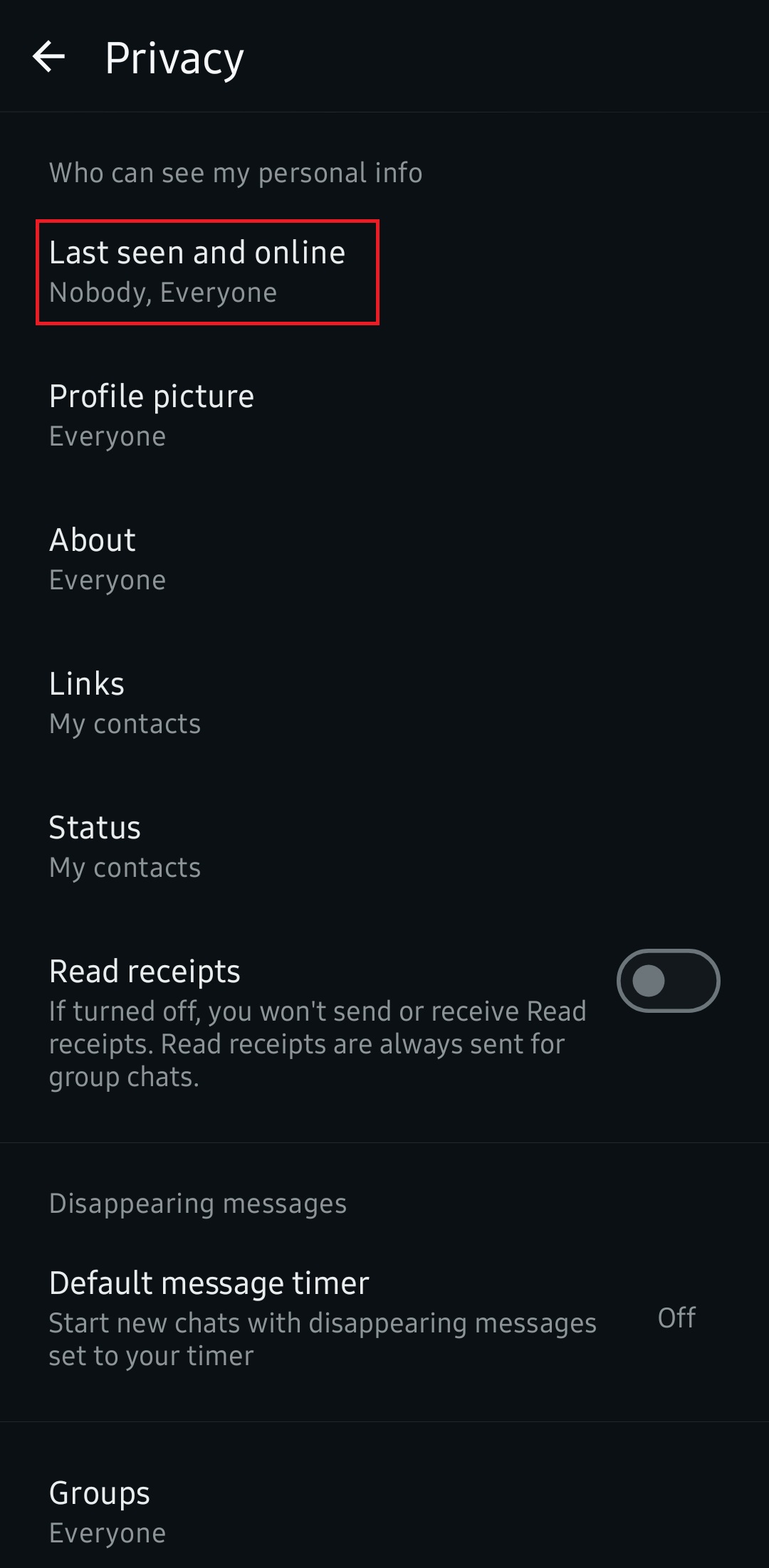The width and height of the screenshot is (769, 1568).
Task: Go back from Privacy screen
Action: 48,57
